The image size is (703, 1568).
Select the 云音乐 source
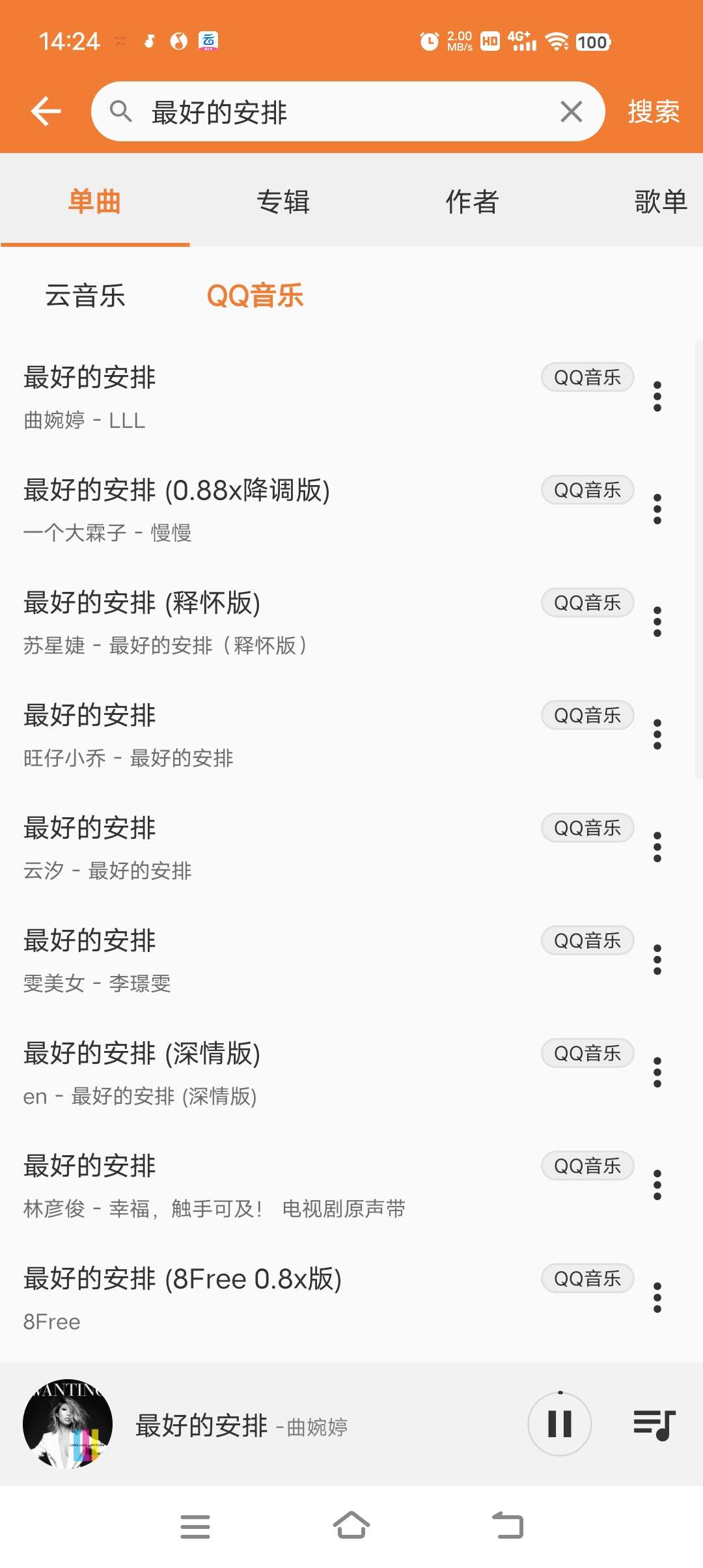click(x=86, y=296)
